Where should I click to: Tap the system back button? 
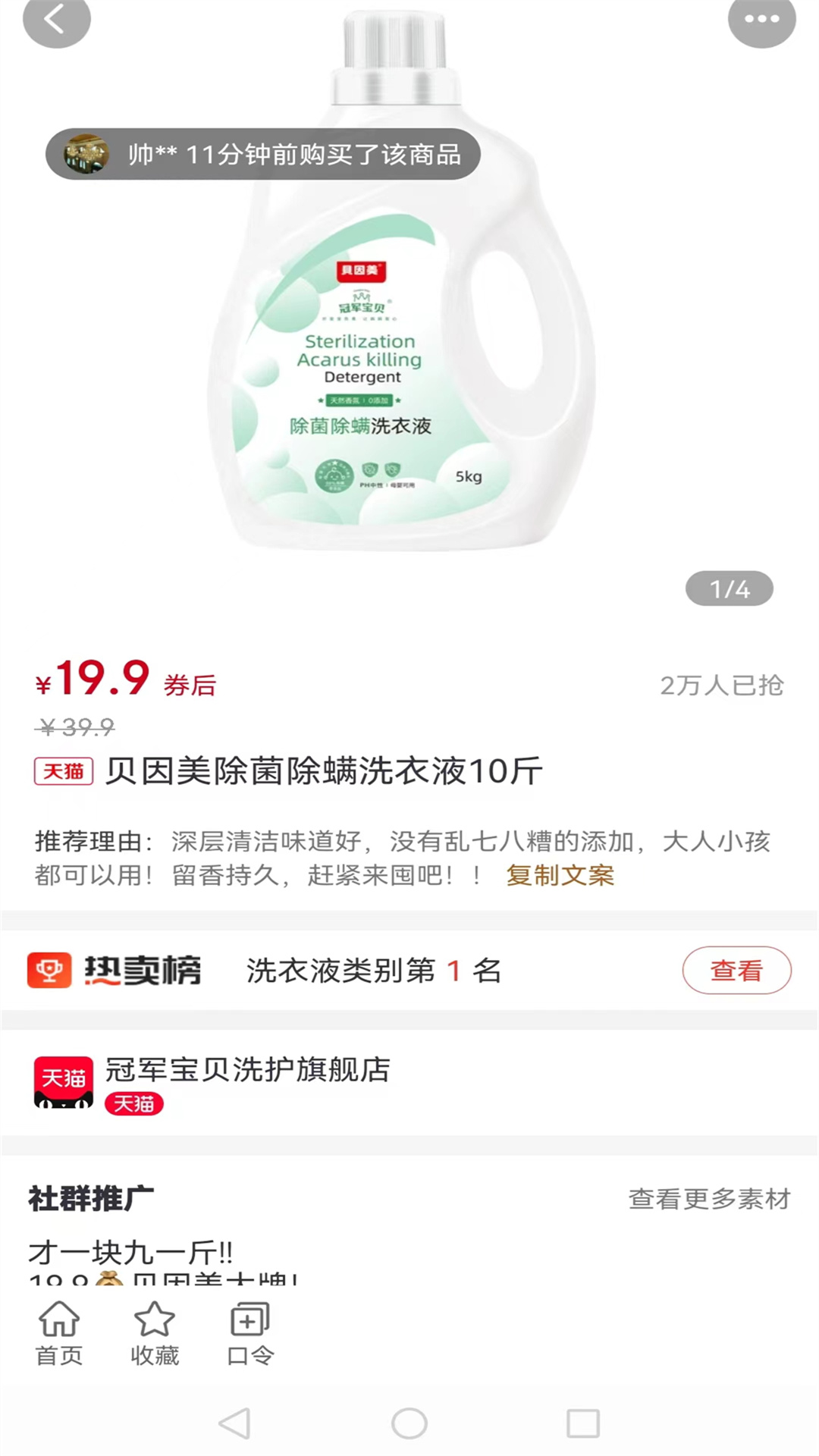235,1423
